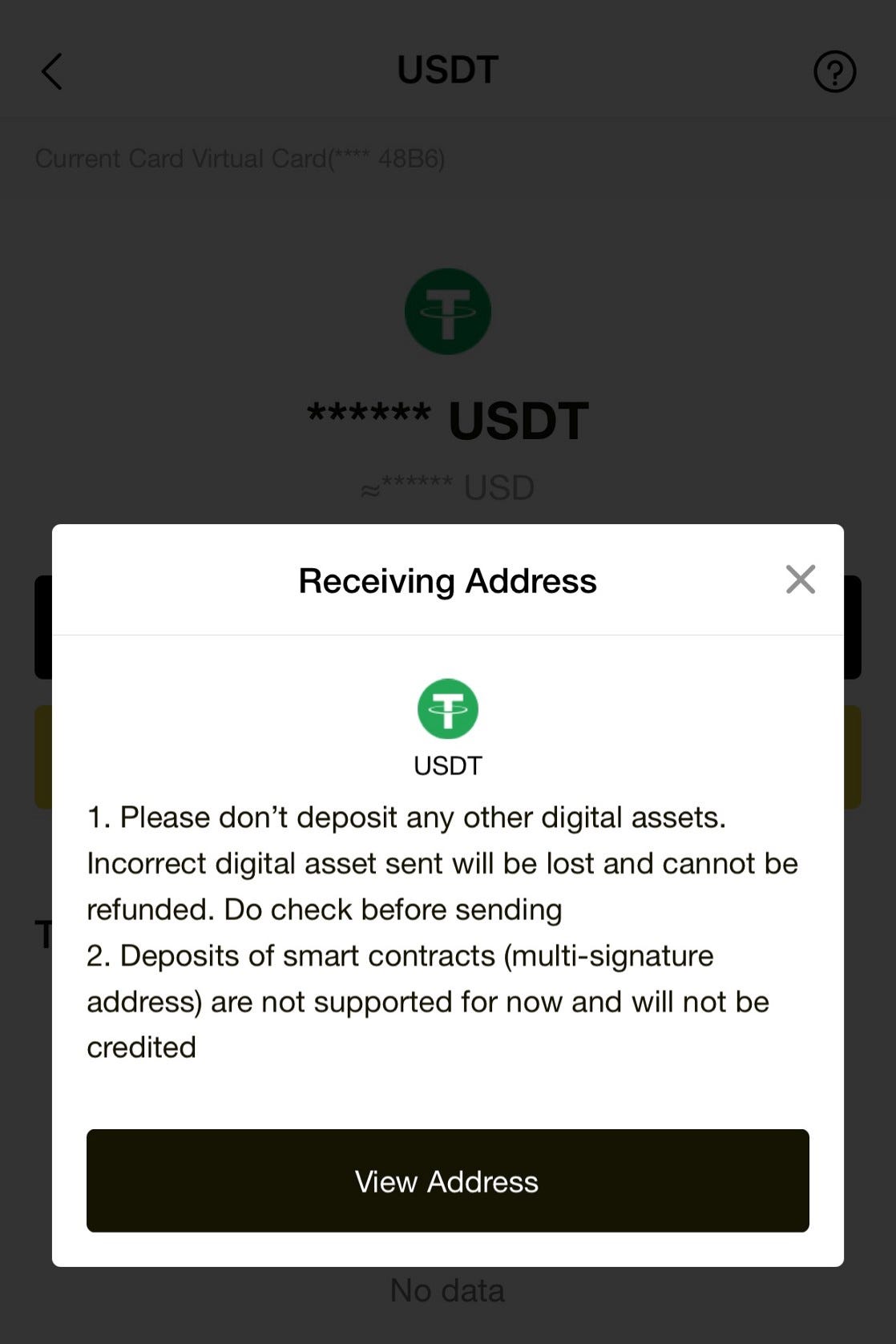Dismiss the dialog using the X control
The height and width of the screenshot is (1344, 896).
[x=800, y=579]
